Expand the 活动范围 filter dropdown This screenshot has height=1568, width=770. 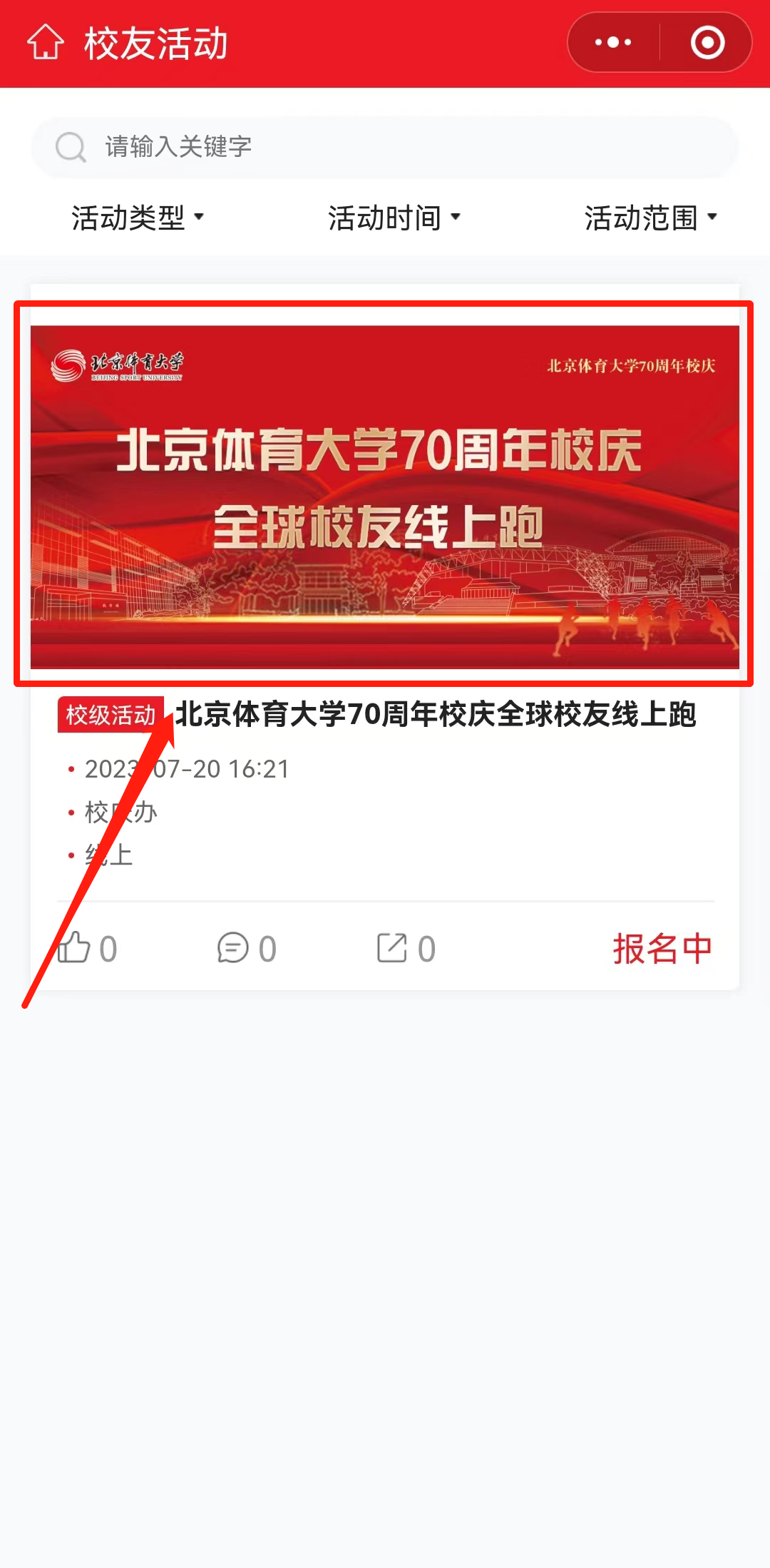tap(650, 218)
